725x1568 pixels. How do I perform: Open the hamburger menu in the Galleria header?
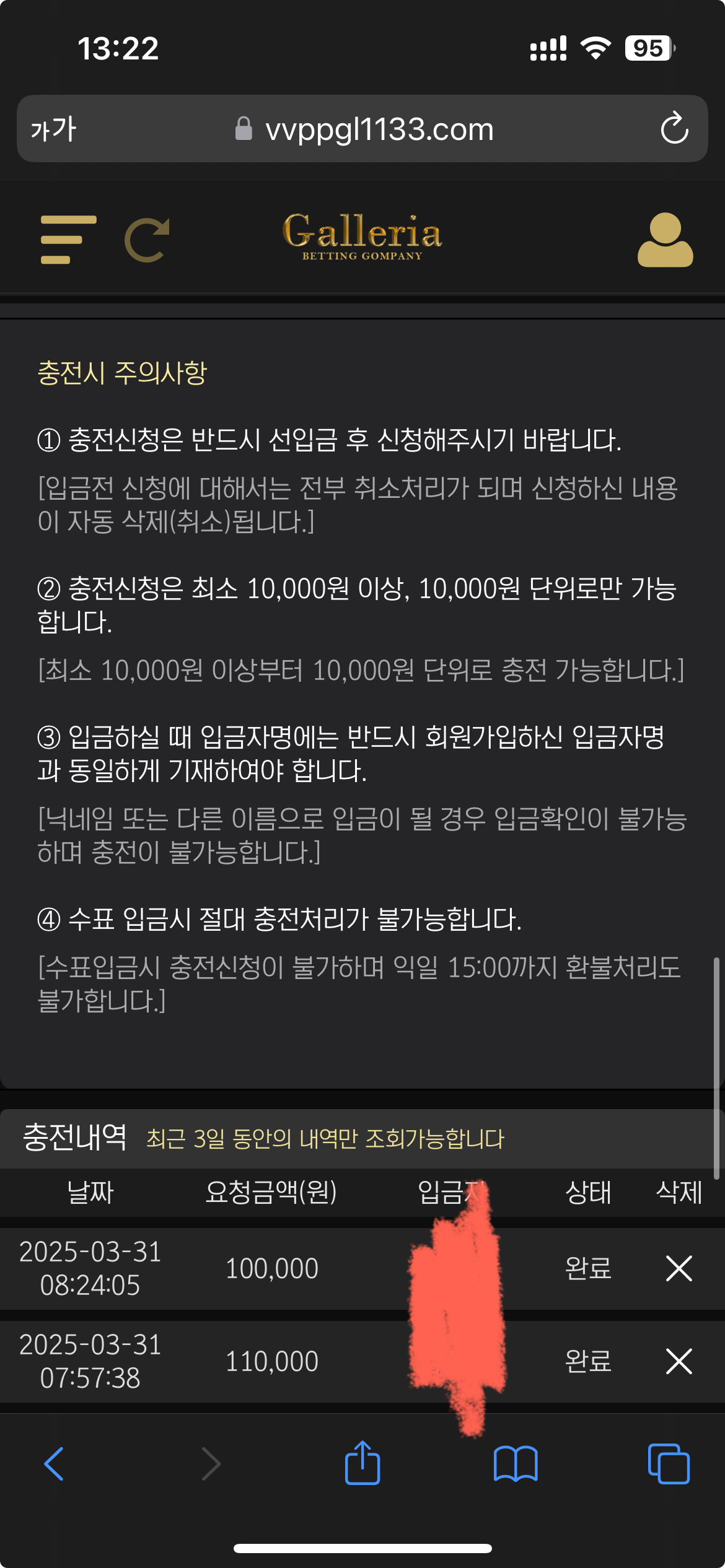click(x=68, y=240)
